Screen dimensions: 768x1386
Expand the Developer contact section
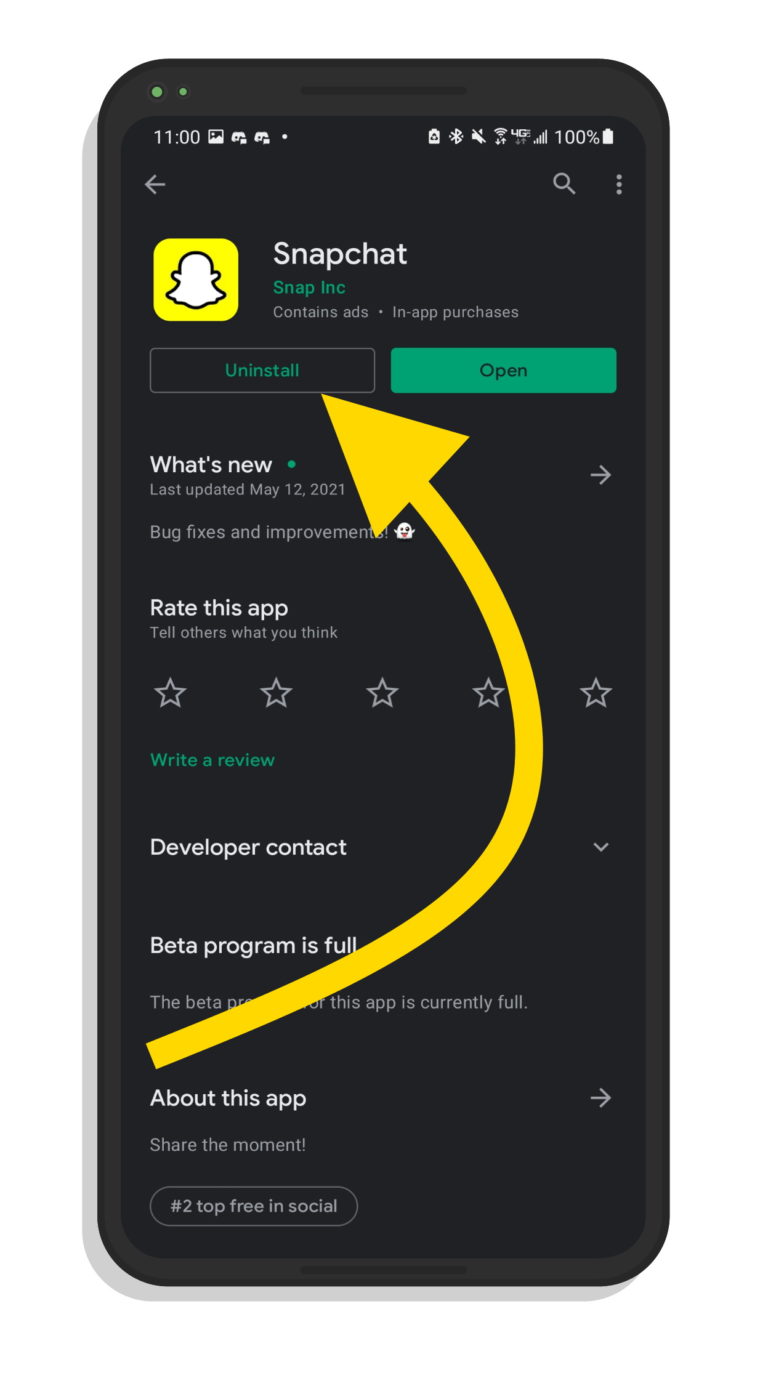point(600,847)
